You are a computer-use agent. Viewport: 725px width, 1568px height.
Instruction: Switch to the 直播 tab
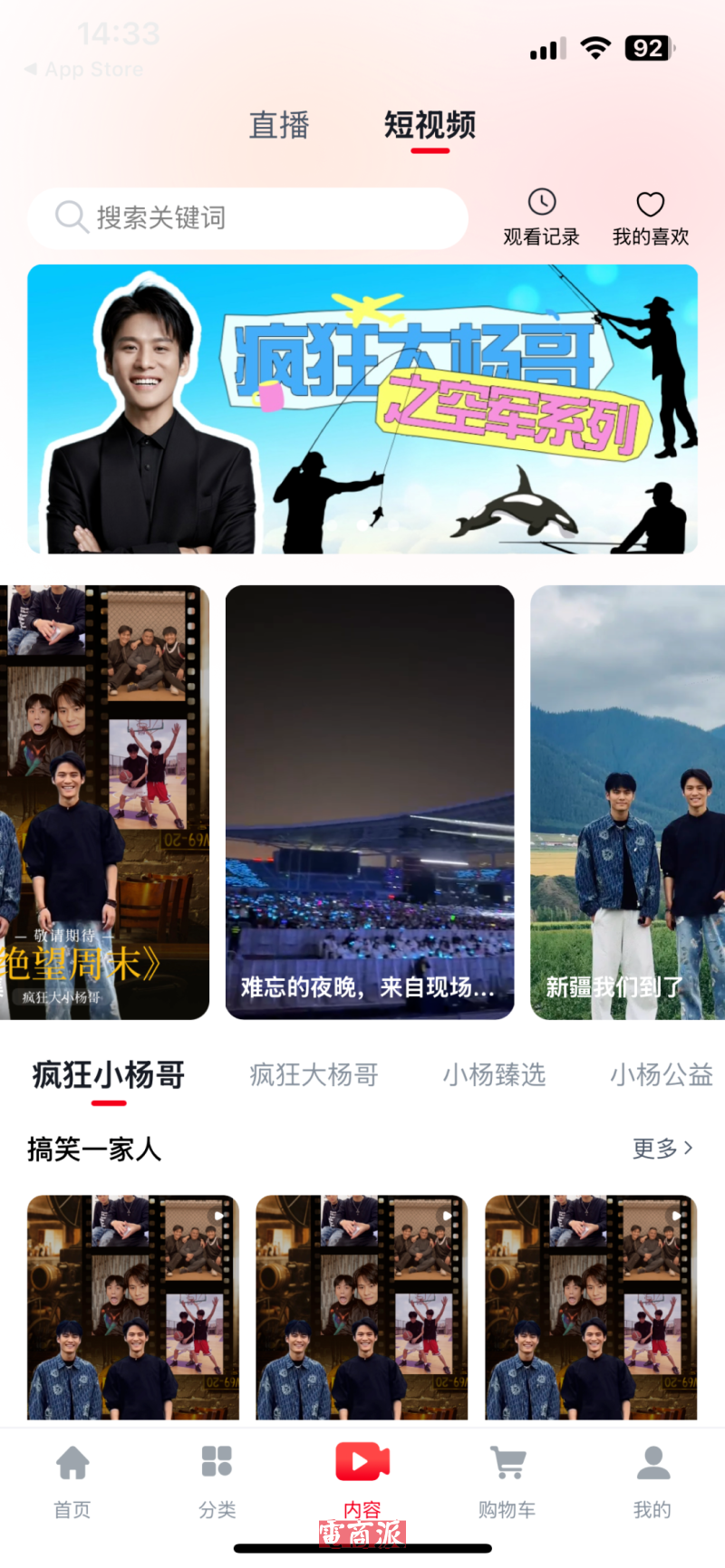[x=279, y=125]
